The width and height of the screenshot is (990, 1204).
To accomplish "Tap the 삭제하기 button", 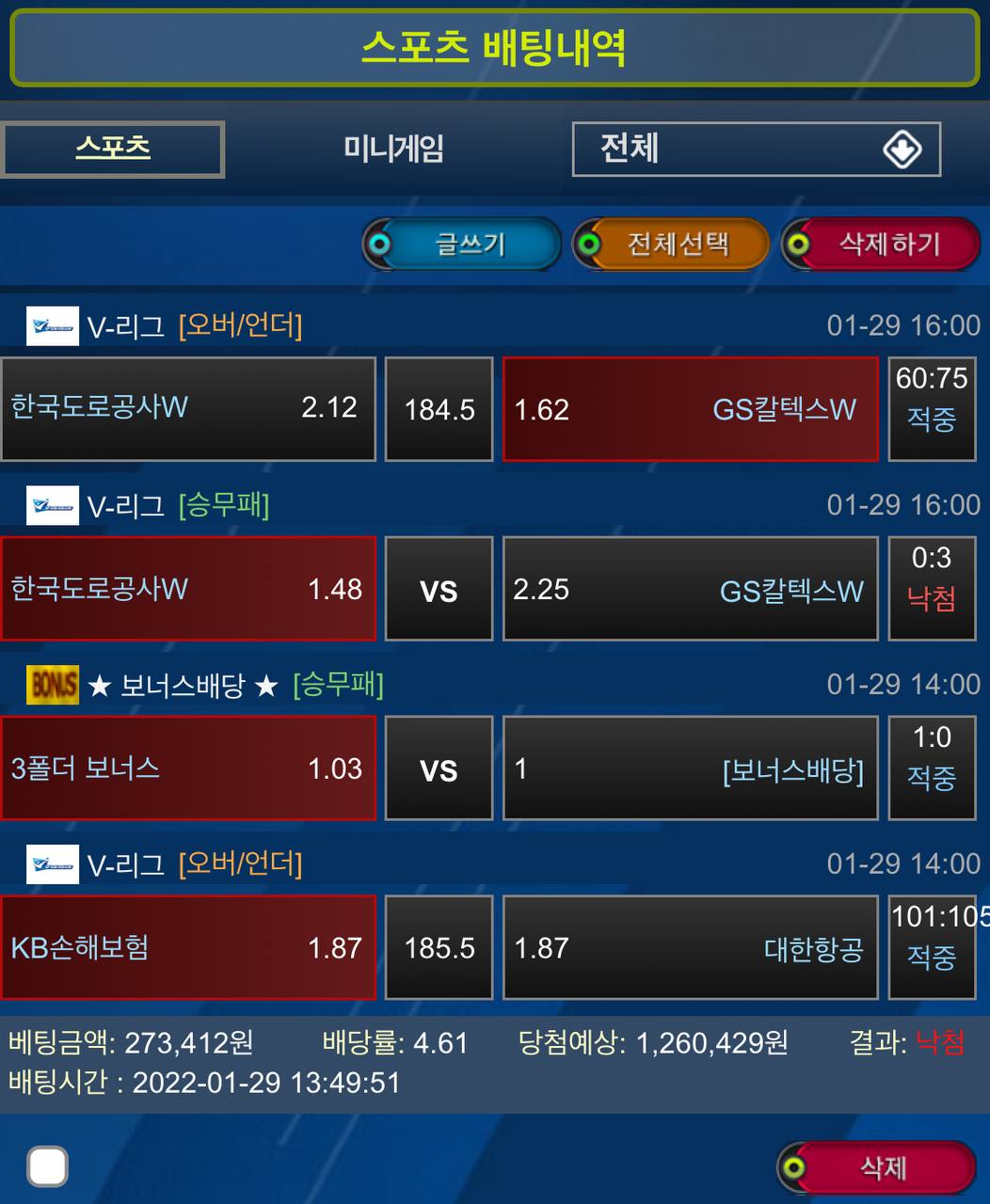I will pyautogui.click(x=882, y=245).
